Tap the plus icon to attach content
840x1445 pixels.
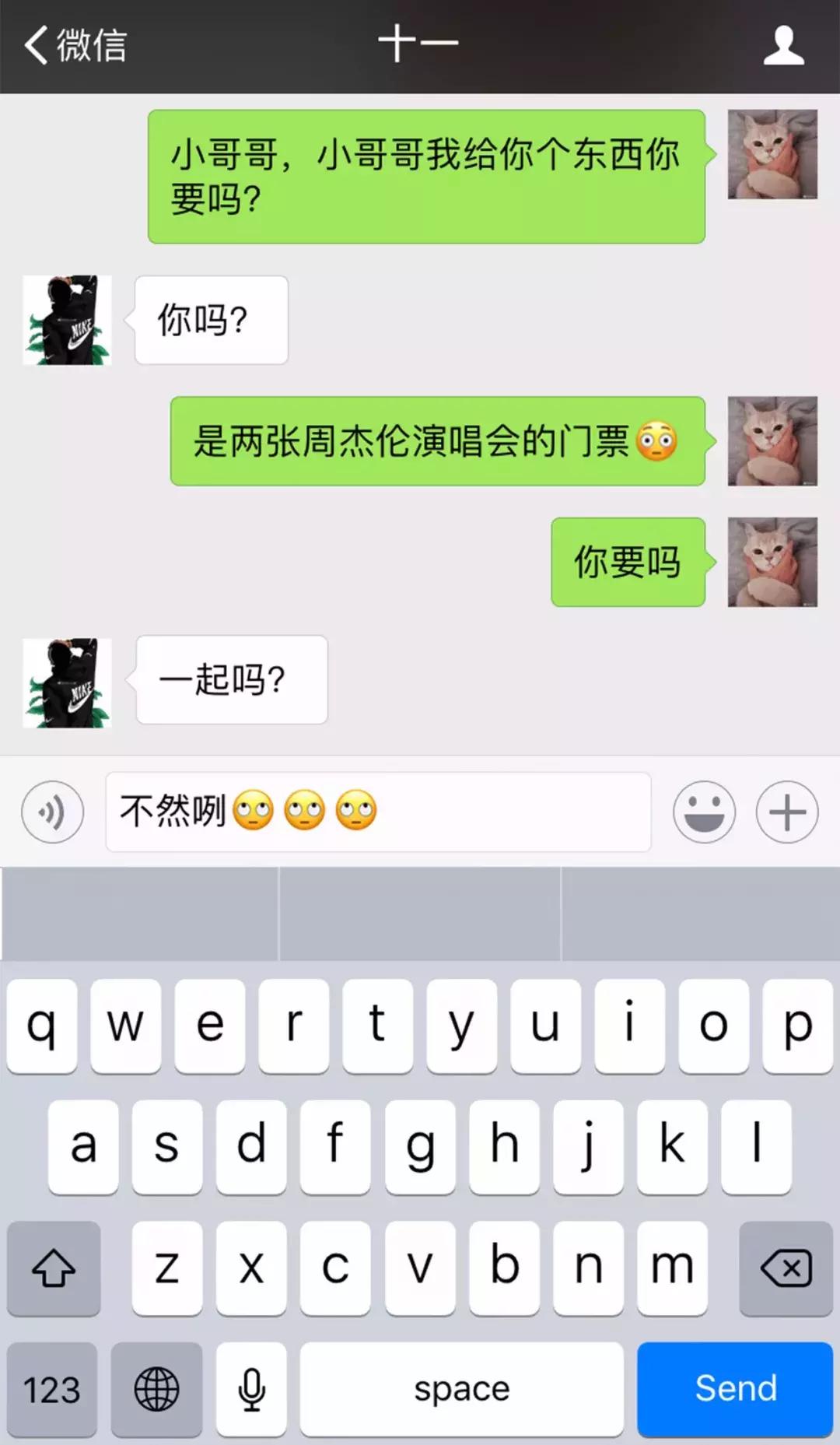pyautogui.click(x=786, y=812)
